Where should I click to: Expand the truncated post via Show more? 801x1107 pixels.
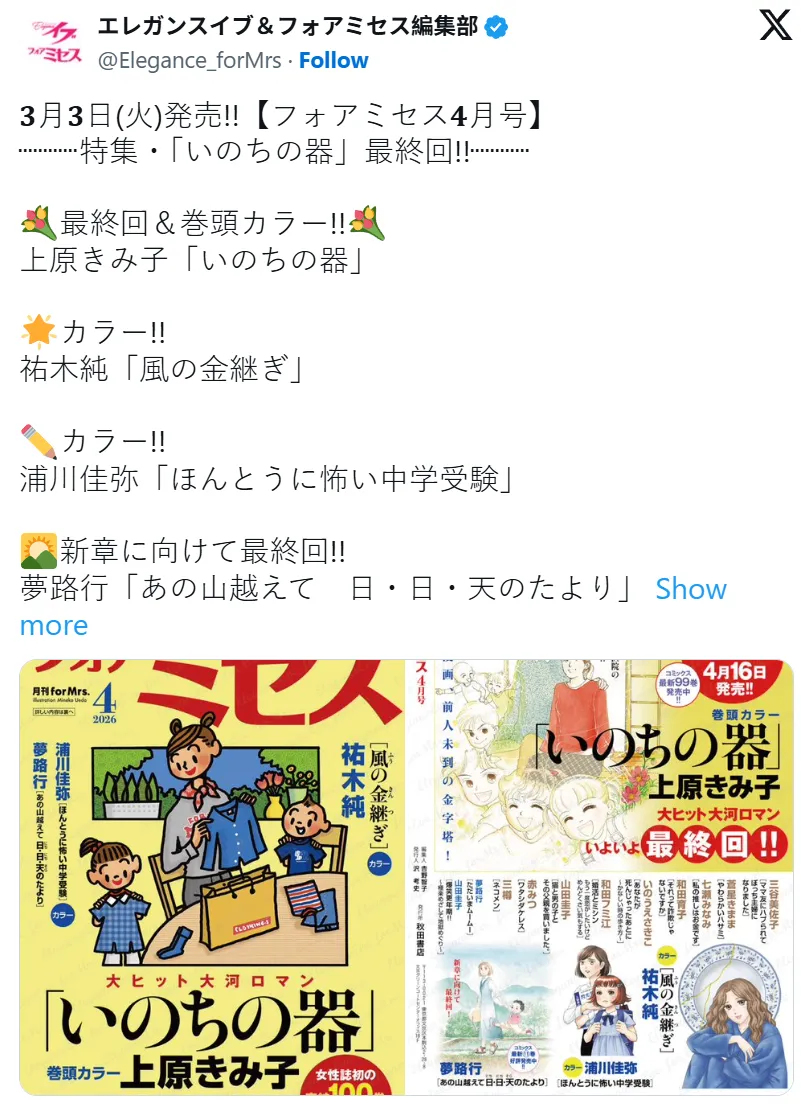690,589
